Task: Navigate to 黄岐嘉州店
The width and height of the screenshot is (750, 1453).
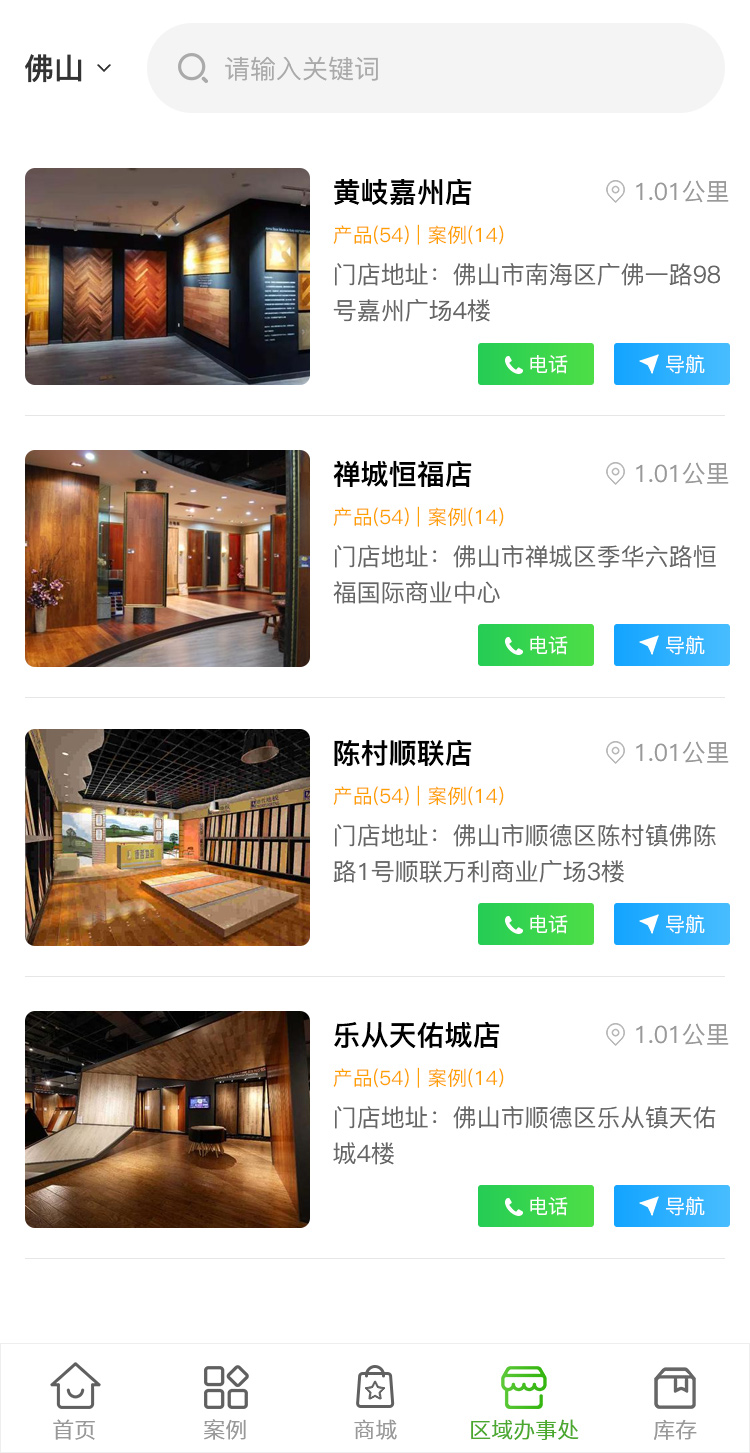Action: (x=671, y=364)
